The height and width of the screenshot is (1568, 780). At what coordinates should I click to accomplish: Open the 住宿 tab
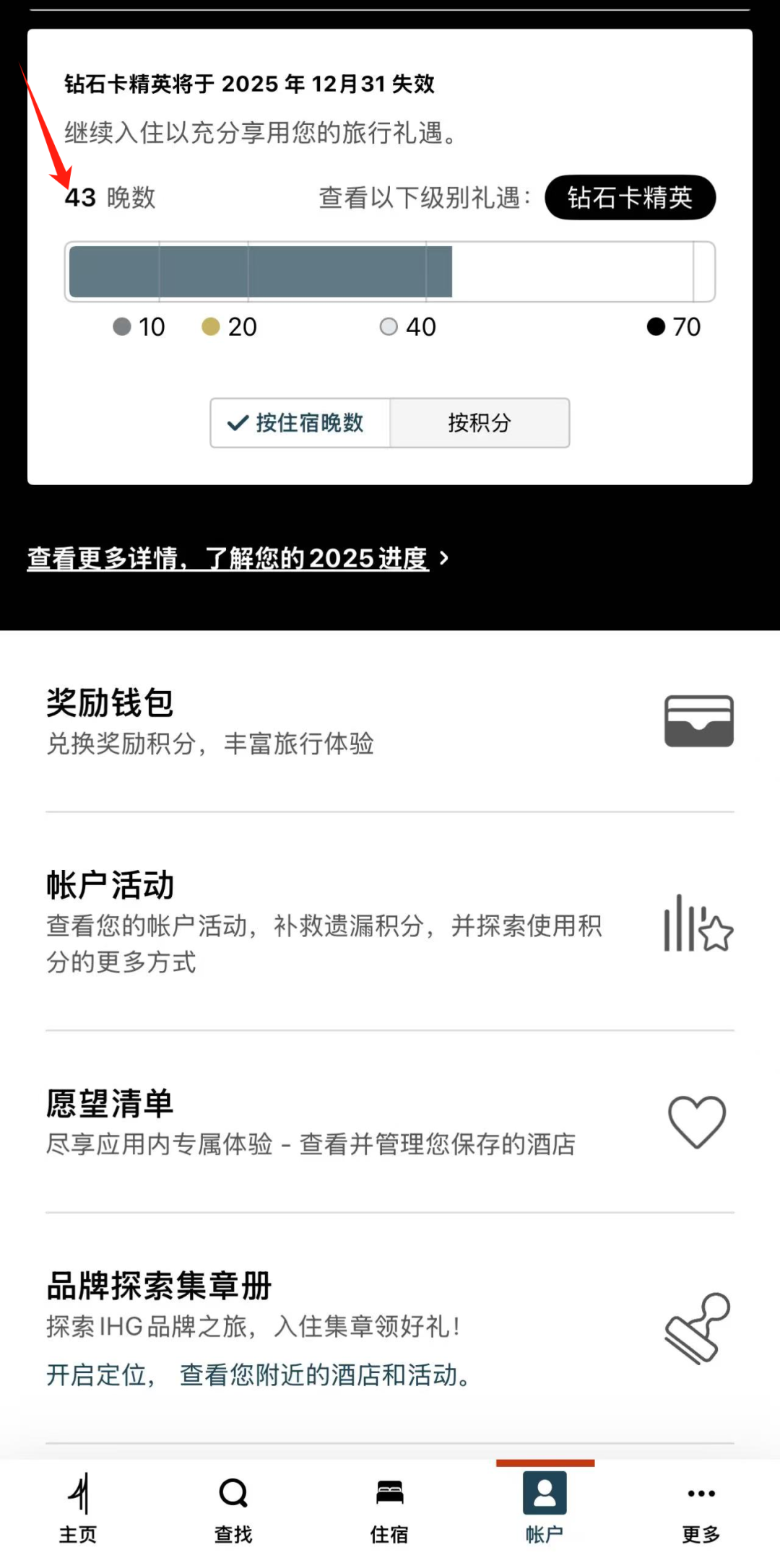(389, 1509)
